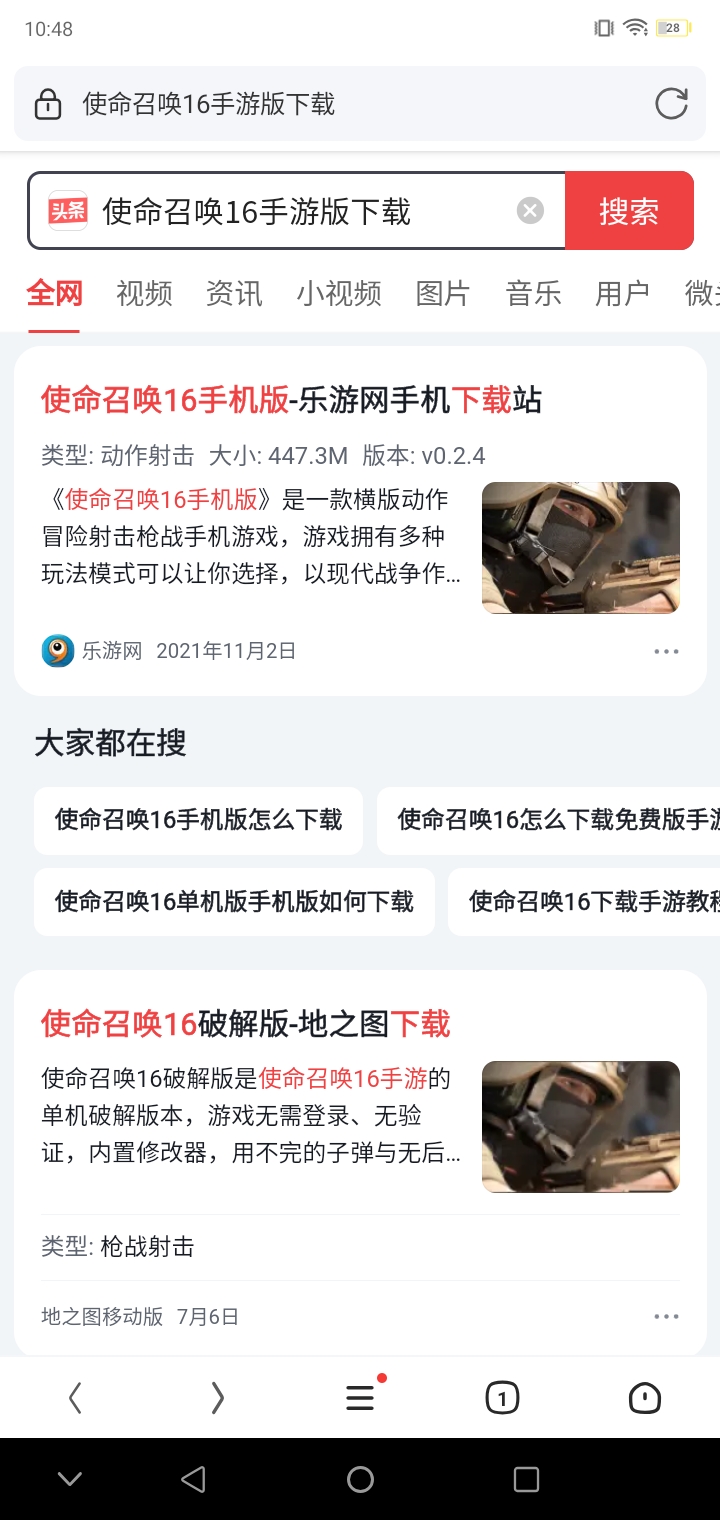Switch to the 视频 tab
Viewport: 720px width, 1520px height.
pos(144,293)
